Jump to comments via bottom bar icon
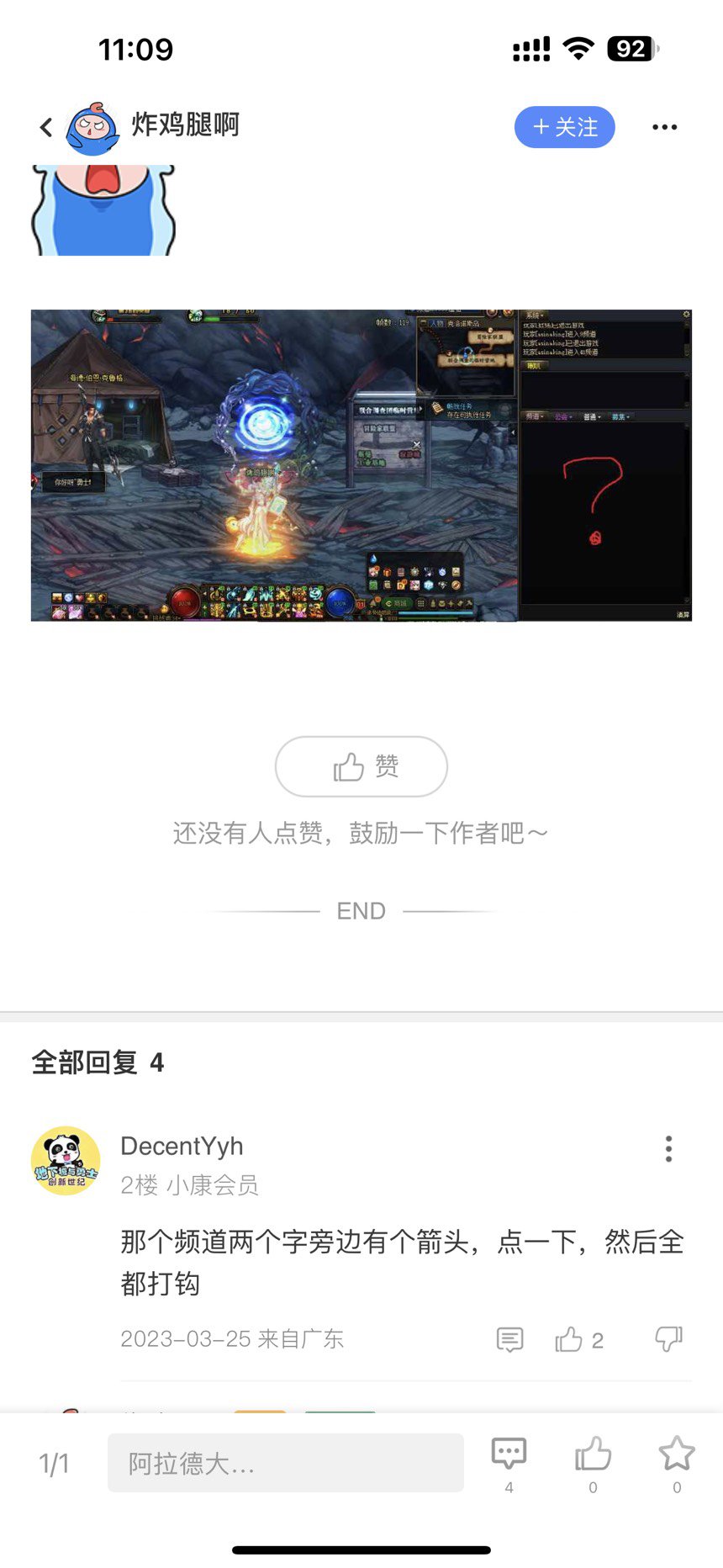The width and height of the screenshot is (723, 1568). [x=509, y=1454]
